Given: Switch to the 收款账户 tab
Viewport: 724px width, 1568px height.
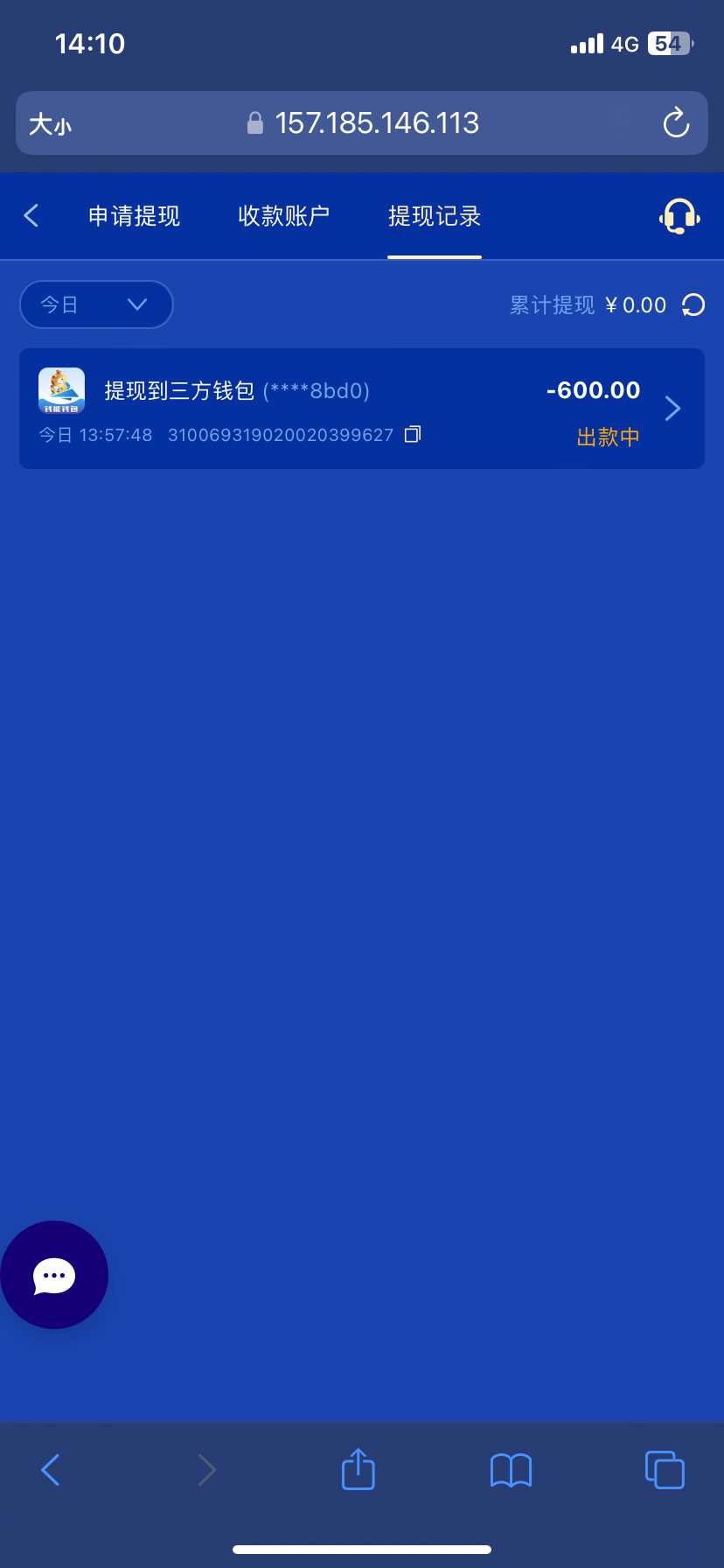Looking at the screenshot, I should click(283, 216).
